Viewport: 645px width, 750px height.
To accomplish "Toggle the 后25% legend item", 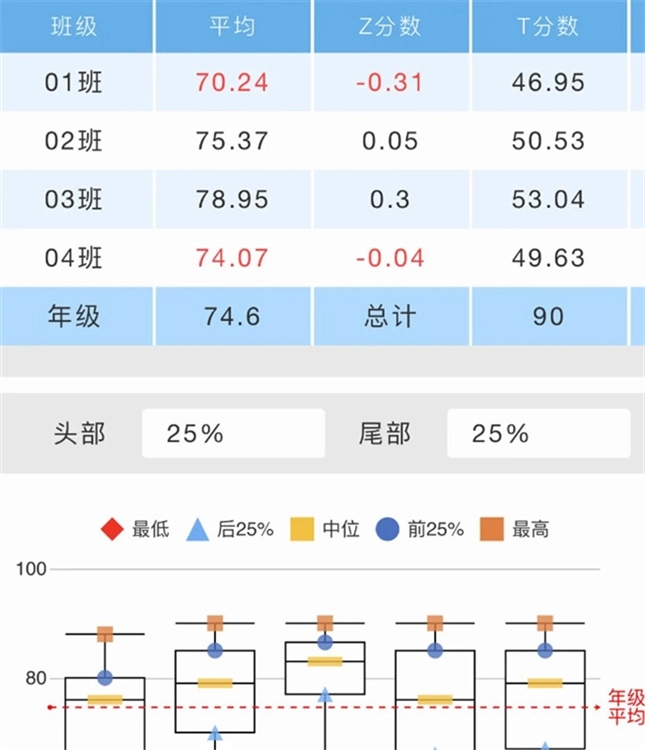I will [x=230, y=529].
